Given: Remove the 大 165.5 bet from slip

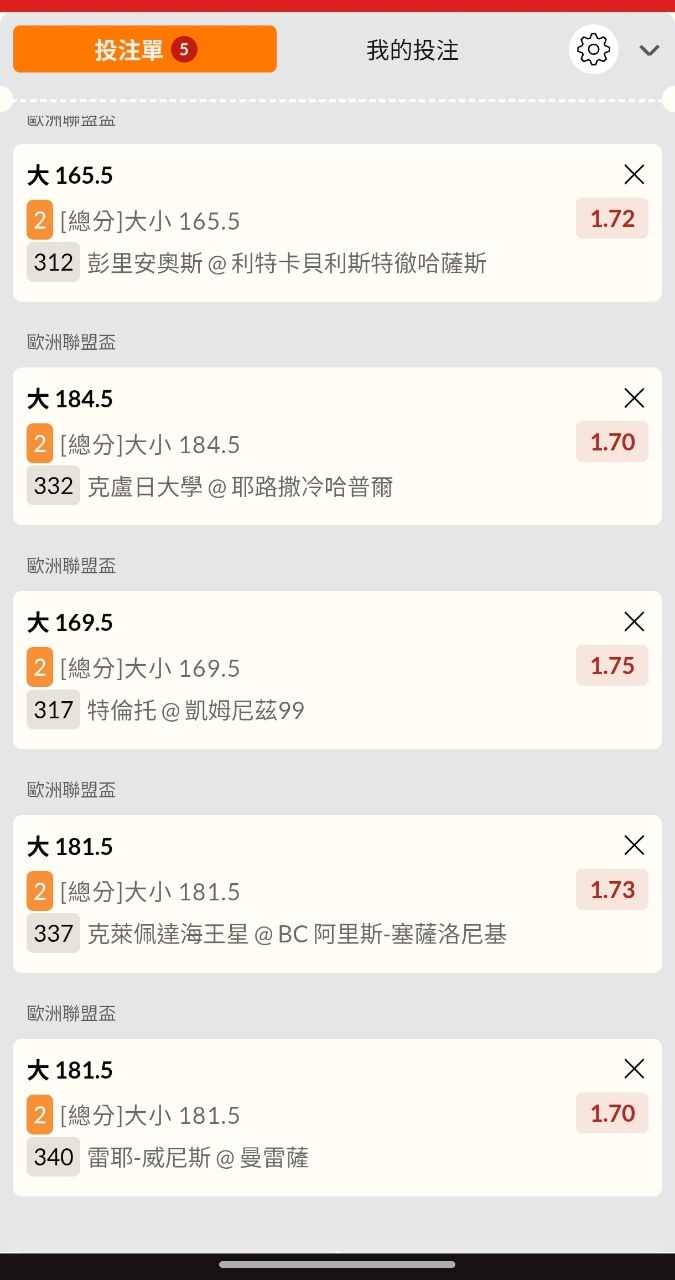Looking at the screenshot, I should click(634, 175).
